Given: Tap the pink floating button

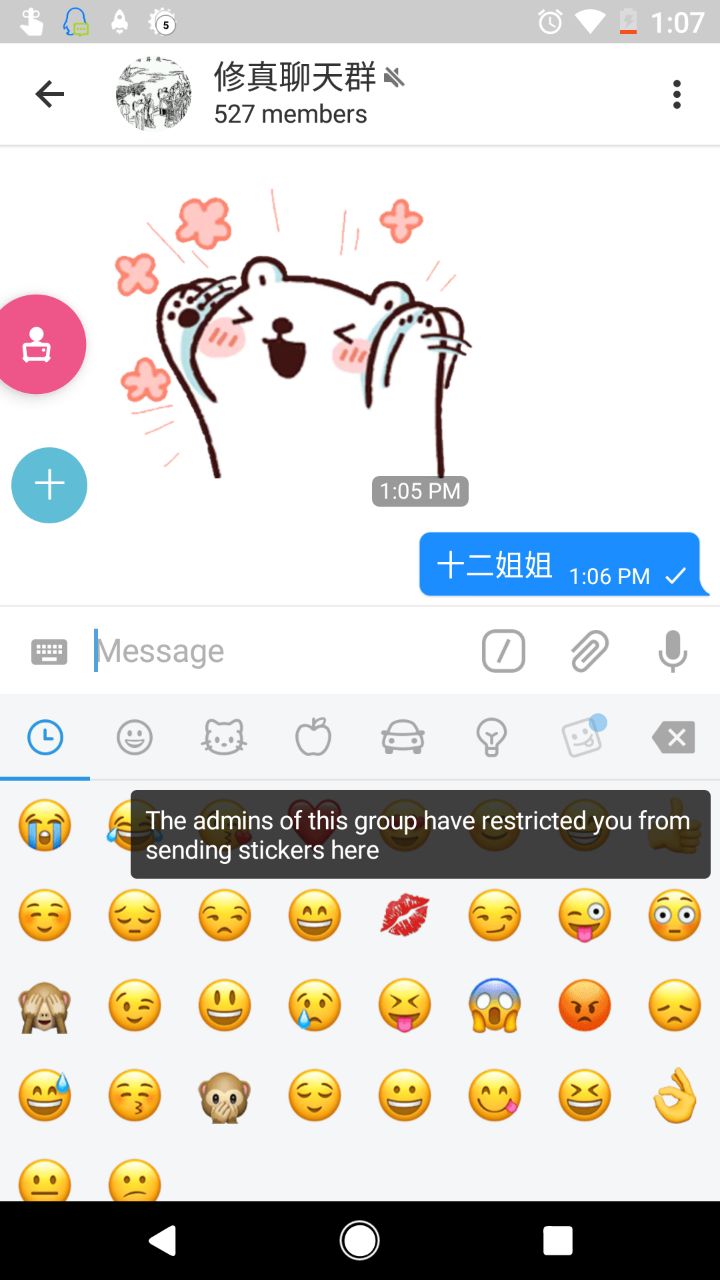Looking at the screenshot, I should pos(40,344).
